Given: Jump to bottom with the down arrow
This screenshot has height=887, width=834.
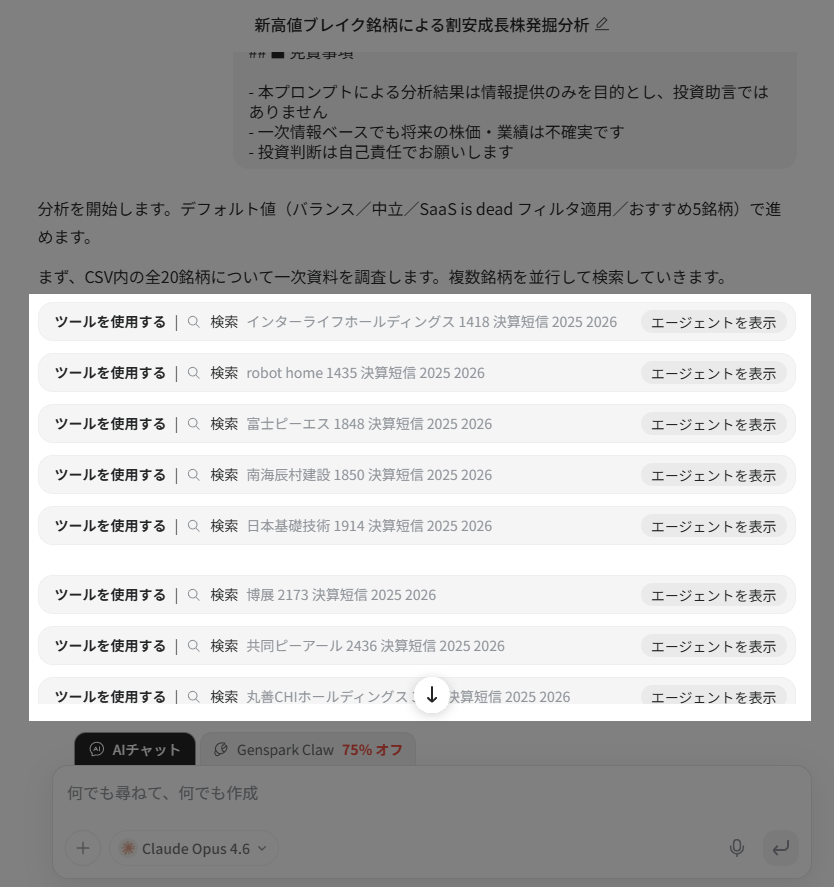Looking at the screenshot, I should 432,694.
